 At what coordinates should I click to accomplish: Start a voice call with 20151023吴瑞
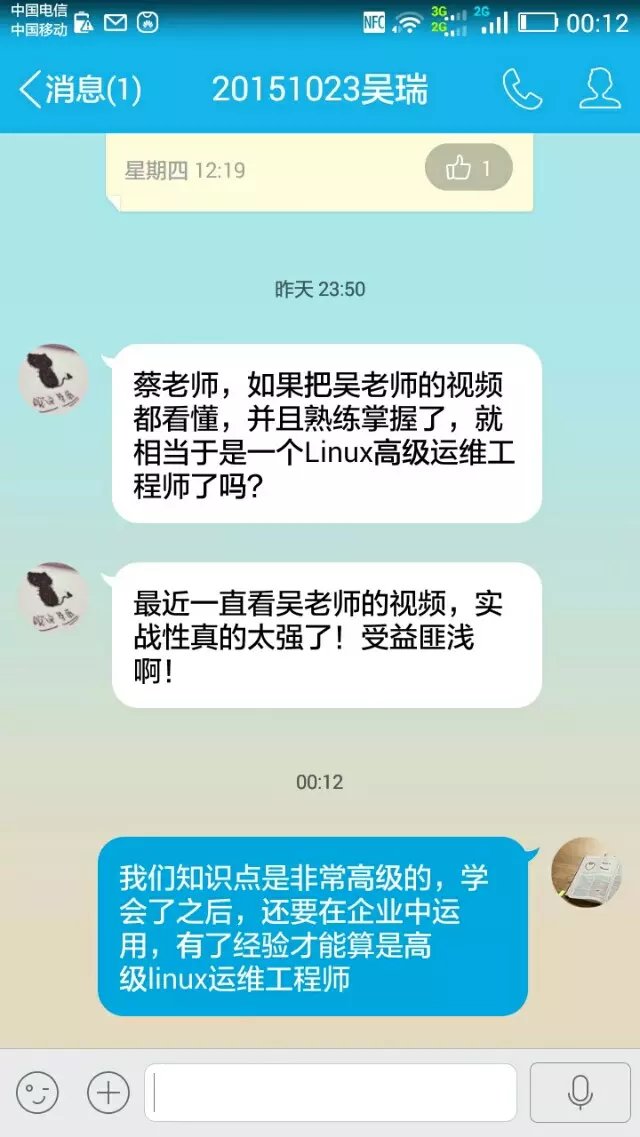tap(522, 90)
